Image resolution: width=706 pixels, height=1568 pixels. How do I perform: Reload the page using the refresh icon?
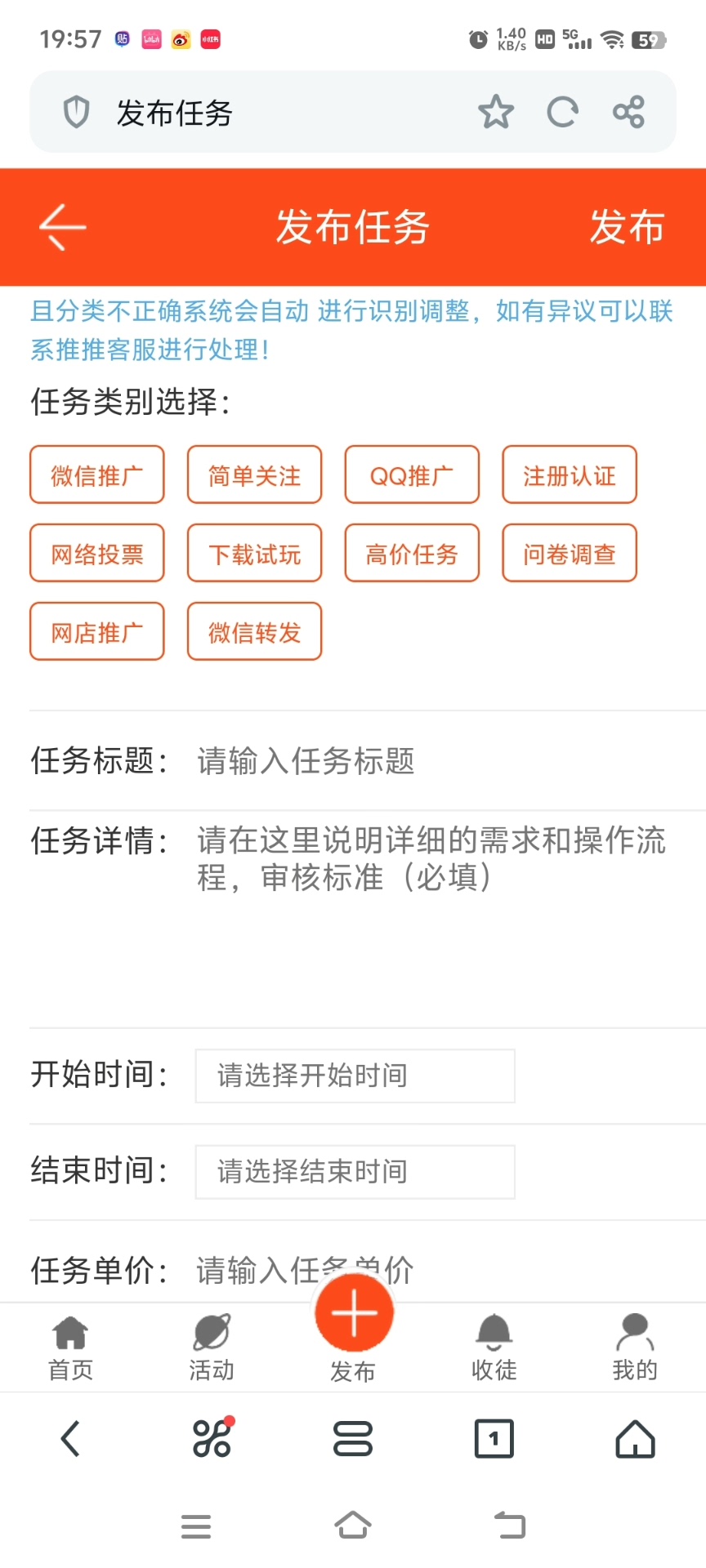pos(562,112)
